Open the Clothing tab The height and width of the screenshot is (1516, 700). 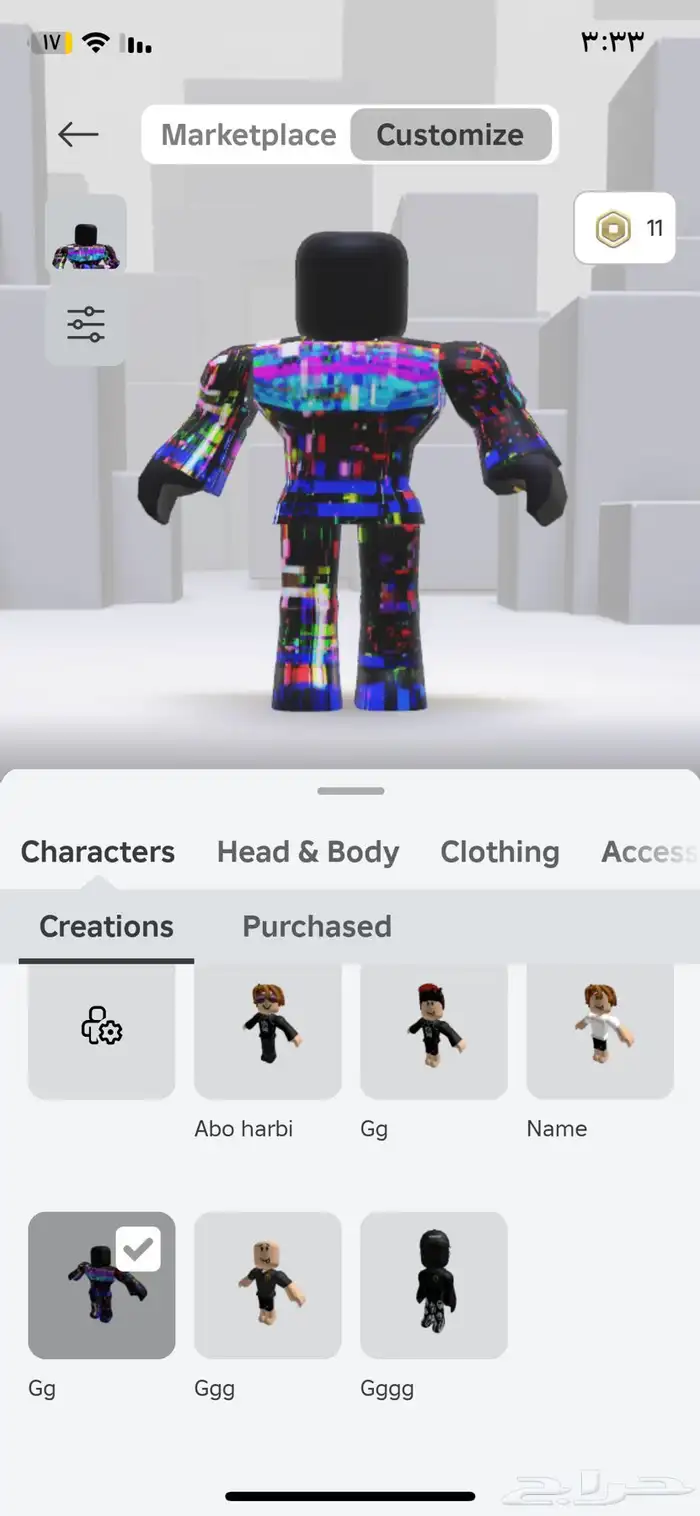tap(499, 852)
